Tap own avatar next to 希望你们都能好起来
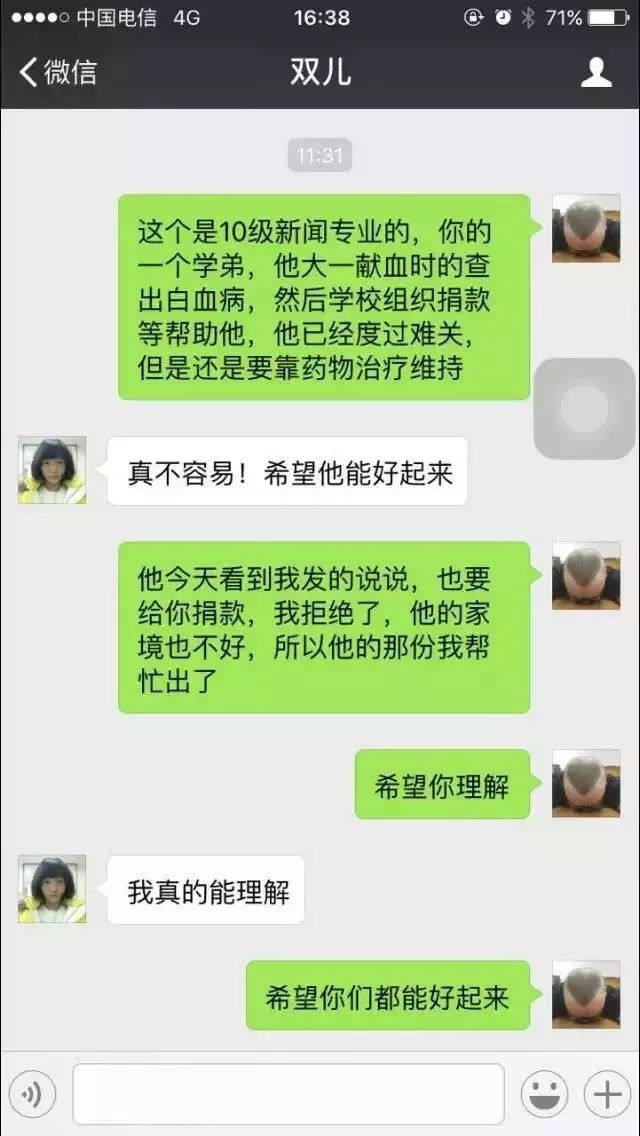The image size is (640, 1136). point(586,995)
